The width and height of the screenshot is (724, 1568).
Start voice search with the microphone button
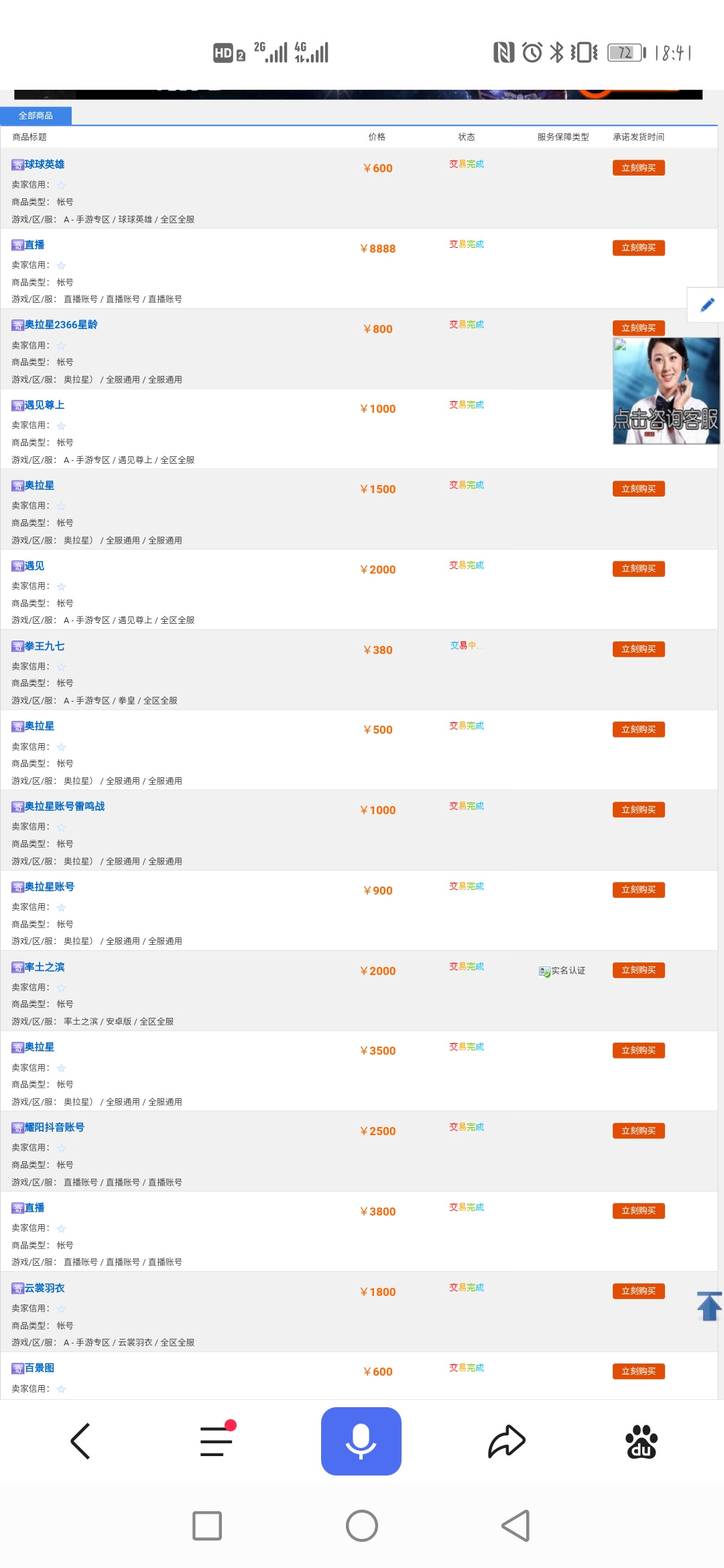tap(361, 1441)
